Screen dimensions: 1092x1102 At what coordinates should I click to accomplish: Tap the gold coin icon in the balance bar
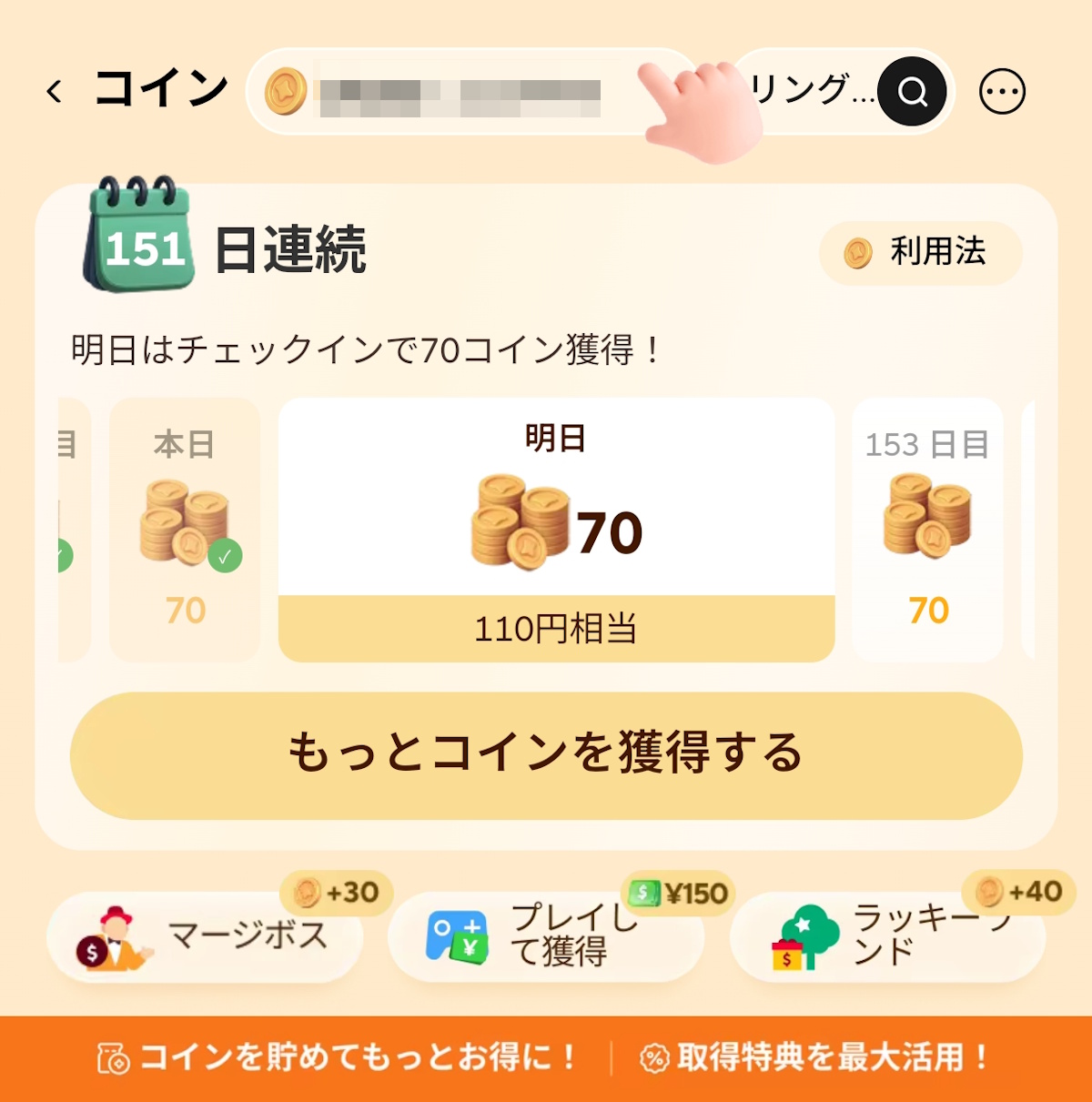pos(285,91)
